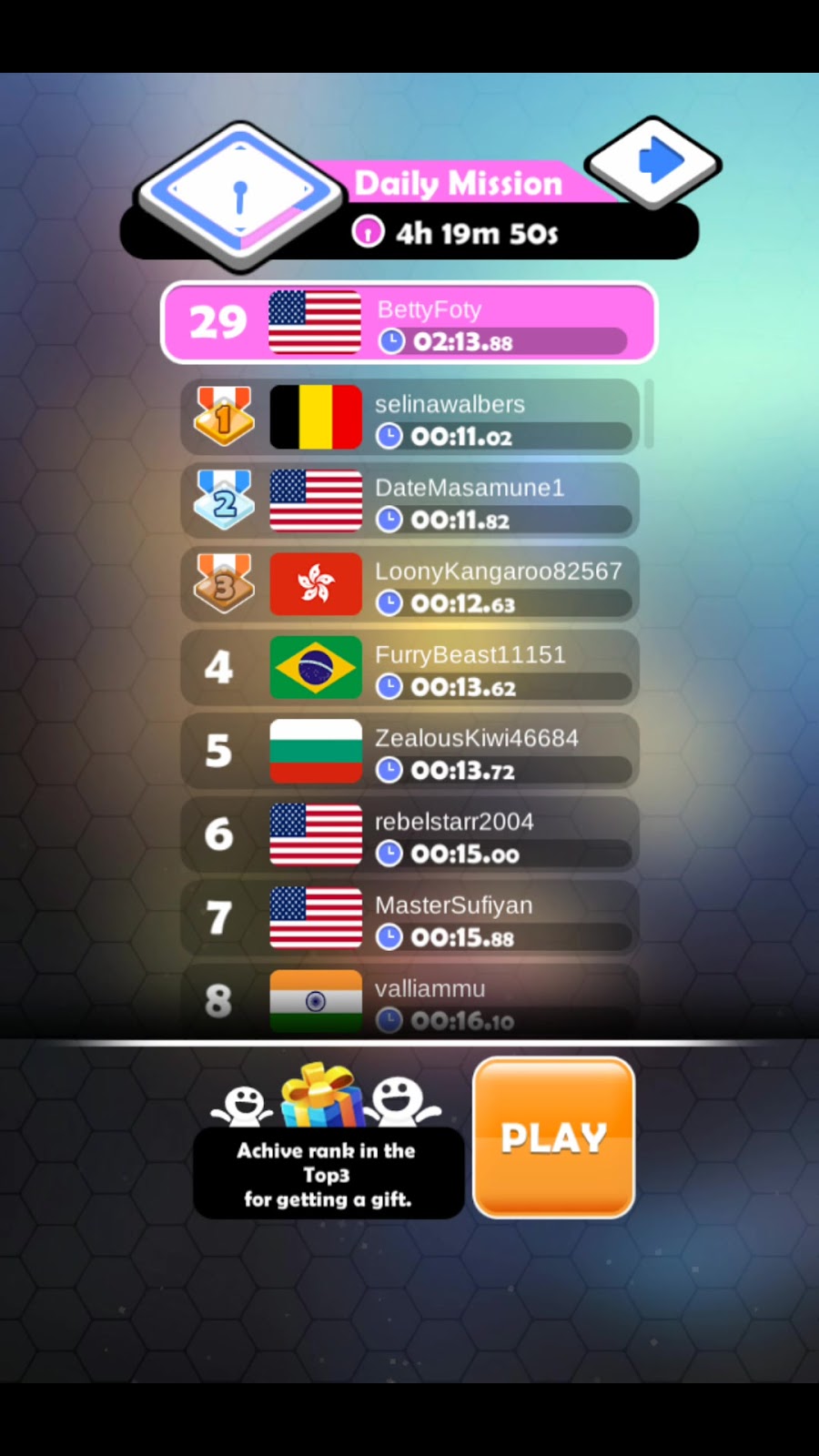Start the game with the PLAY button
The image size is (819, 1456).
(553, 1137)
